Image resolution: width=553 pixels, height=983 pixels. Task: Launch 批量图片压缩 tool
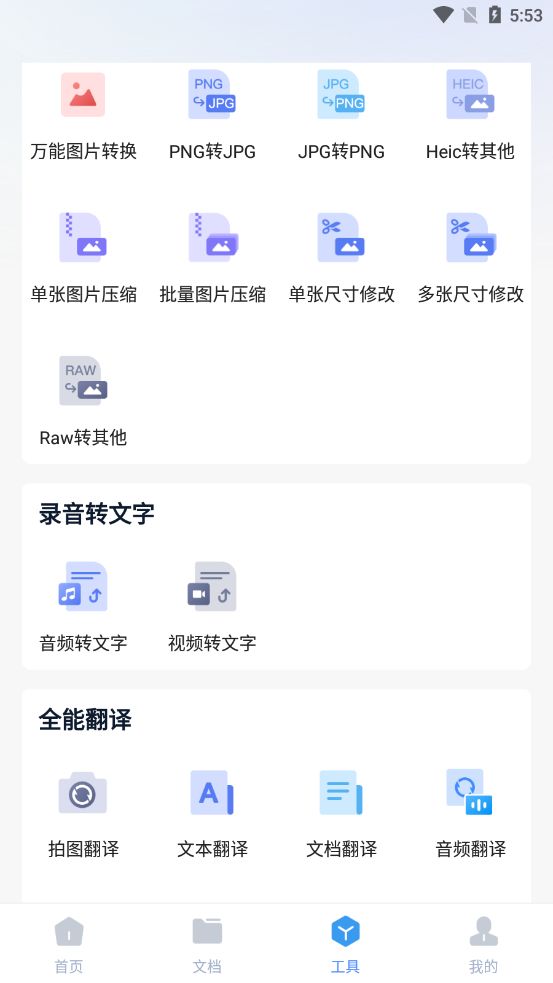[x=212, y=258]
